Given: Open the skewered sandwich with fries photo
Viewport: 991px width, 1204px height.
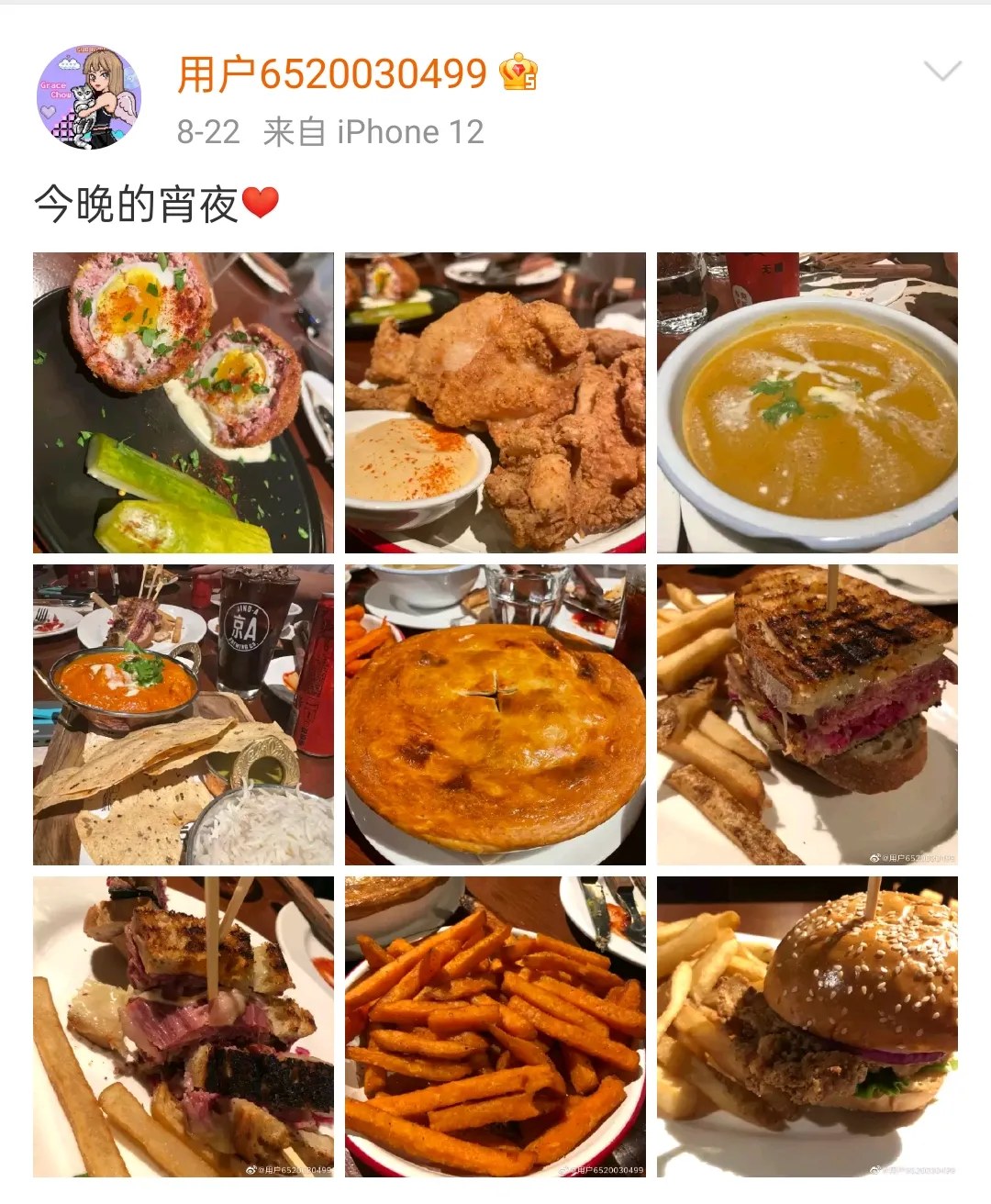Looking at the screenshot, I should 184,1026.
